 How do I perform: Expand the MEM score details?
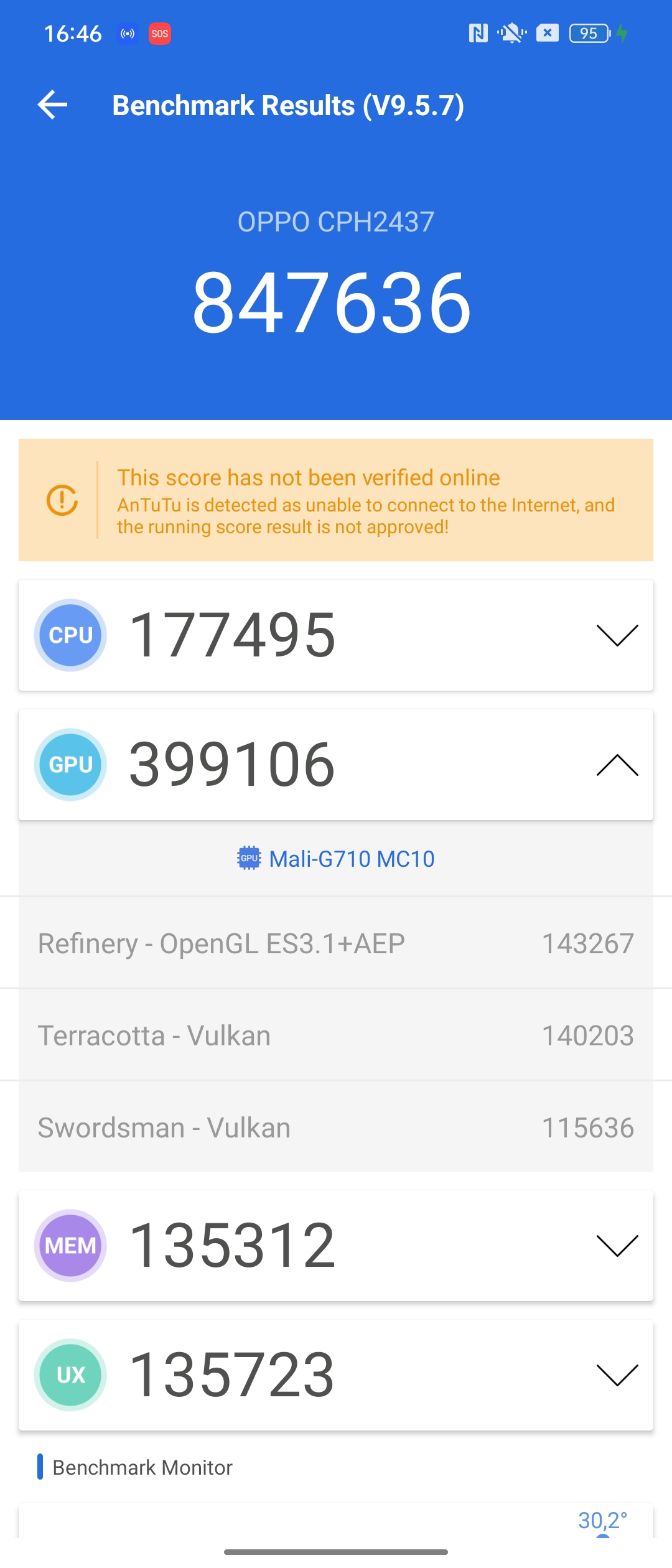click(x=617, y=1246)
